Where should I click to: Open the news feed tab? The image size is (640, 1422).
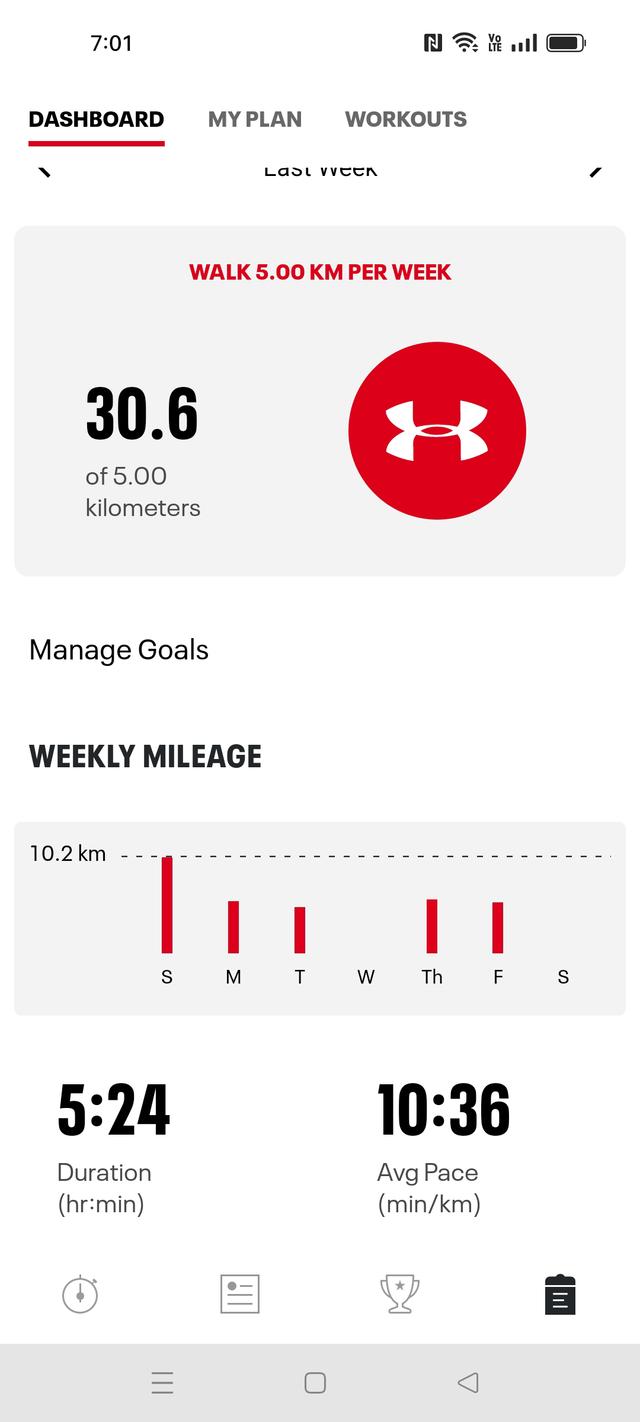pyautogui.click(x=240, y=1294)
